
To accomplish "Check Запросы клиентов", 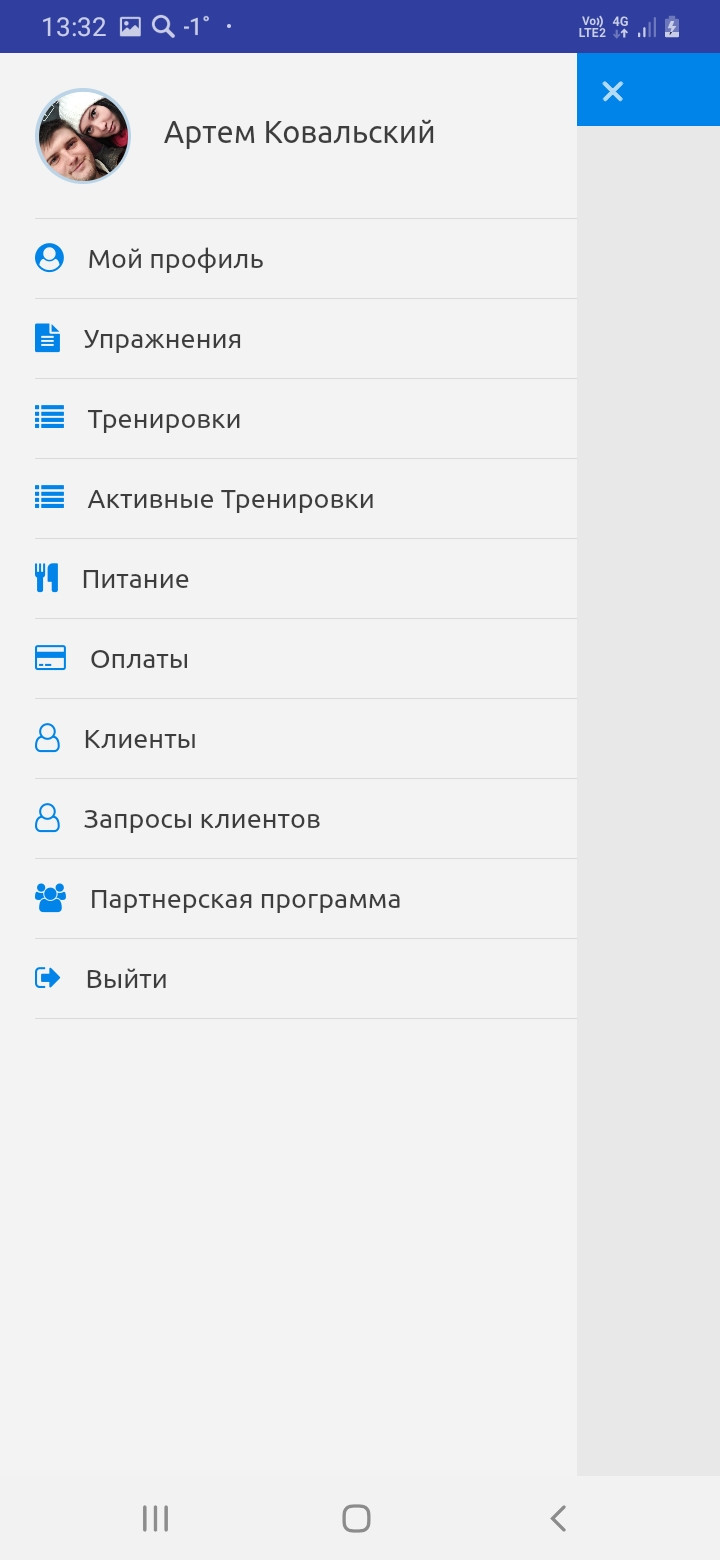I will (306, 819).
